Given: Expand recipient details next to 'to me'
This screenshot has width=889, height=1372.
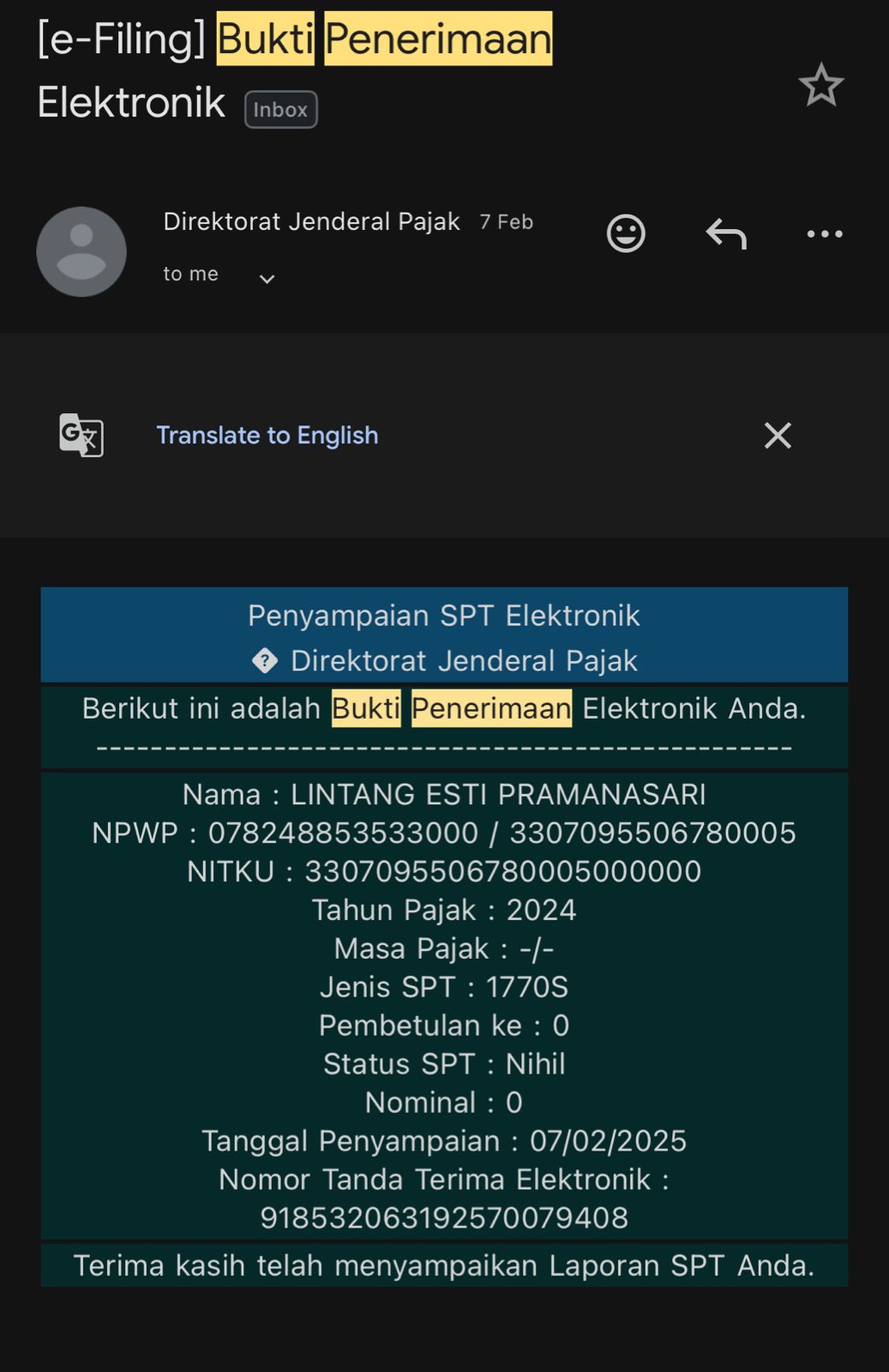Looking at the screenshot, I should pyautogui.click(x=267, y=278).
